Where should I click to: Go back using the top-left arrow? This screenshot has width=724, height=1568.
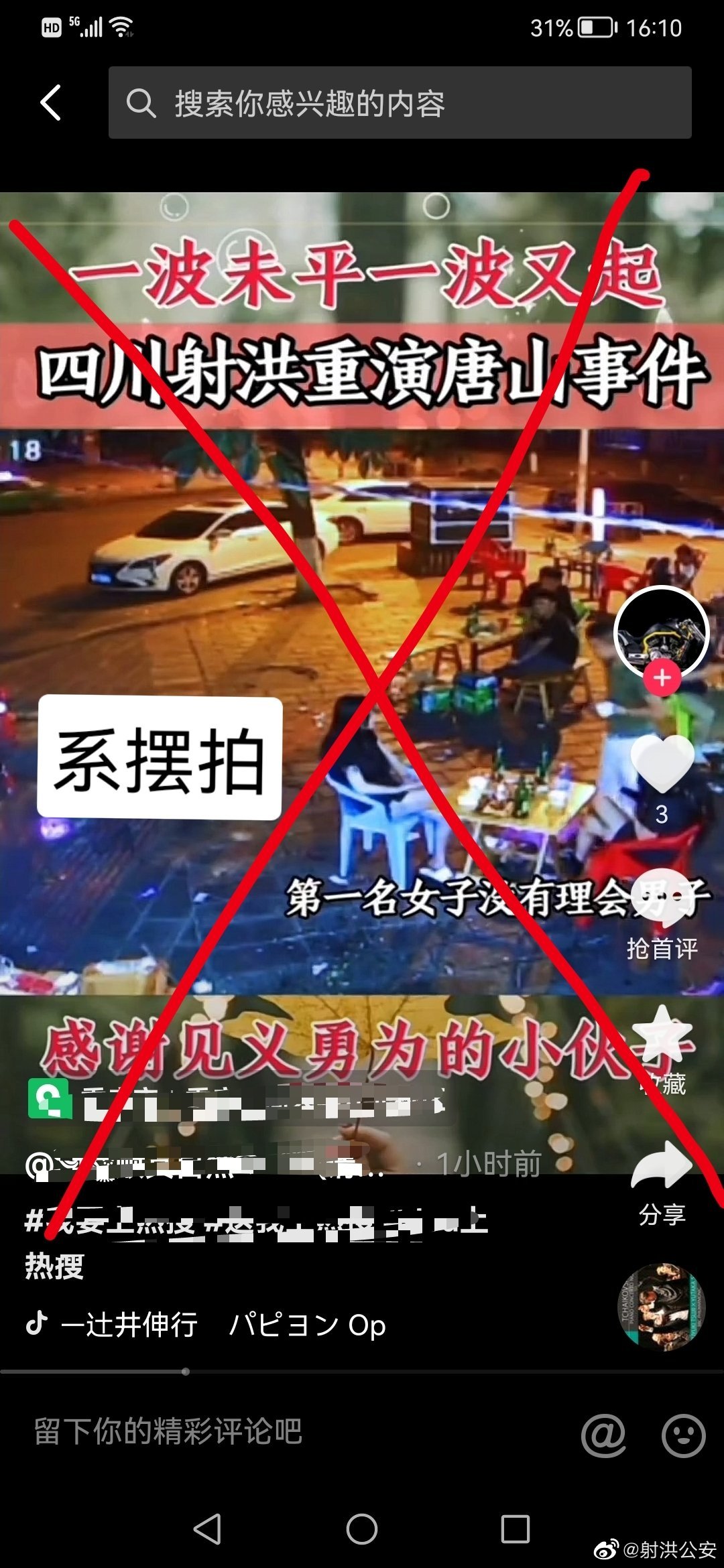pos(50,103)
